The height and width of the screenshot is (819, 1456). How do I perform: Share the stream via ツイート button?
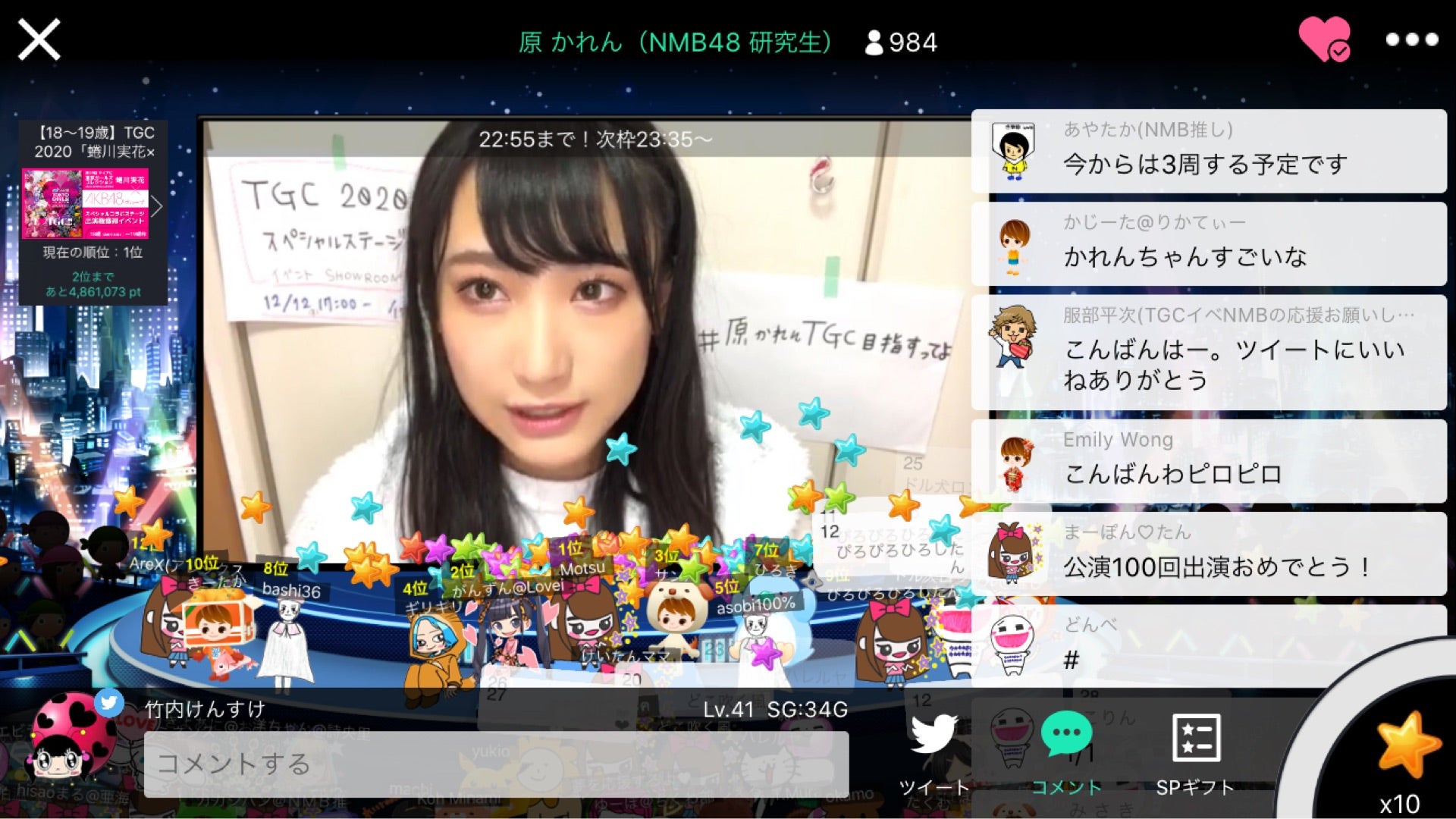pos(934,751)
